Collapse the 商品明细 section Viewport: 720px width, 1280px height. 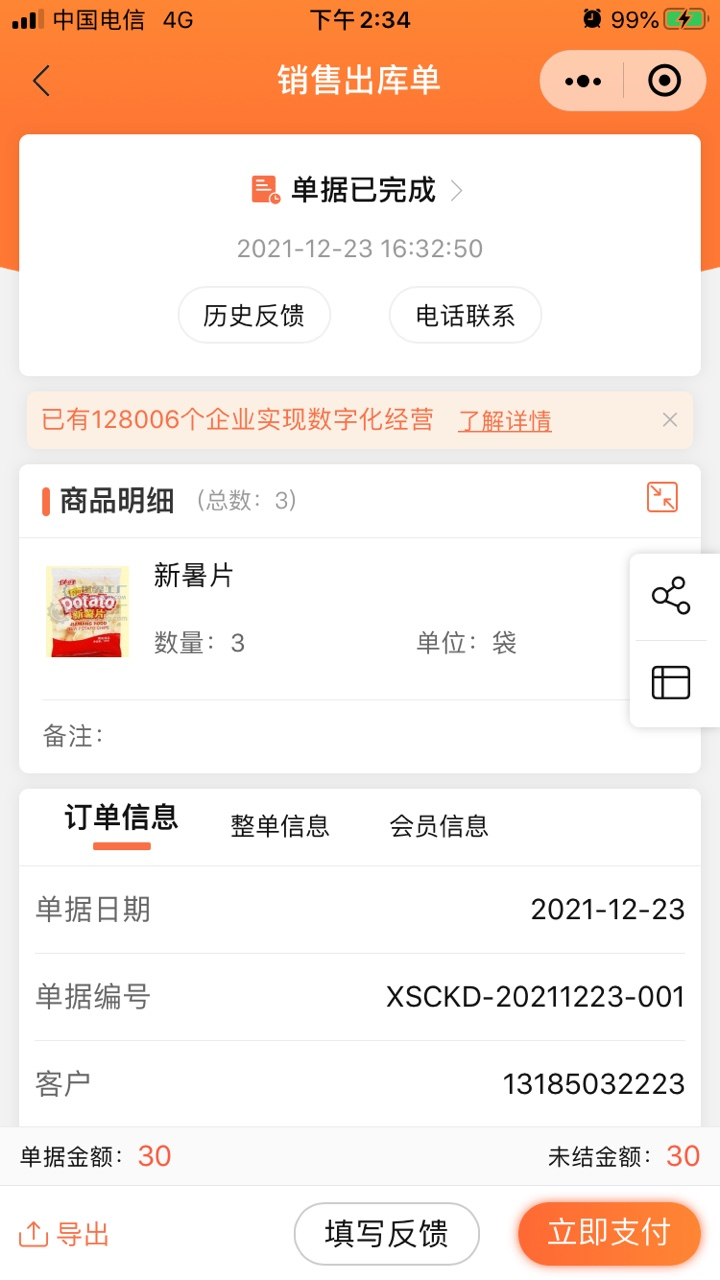point(662,497)
